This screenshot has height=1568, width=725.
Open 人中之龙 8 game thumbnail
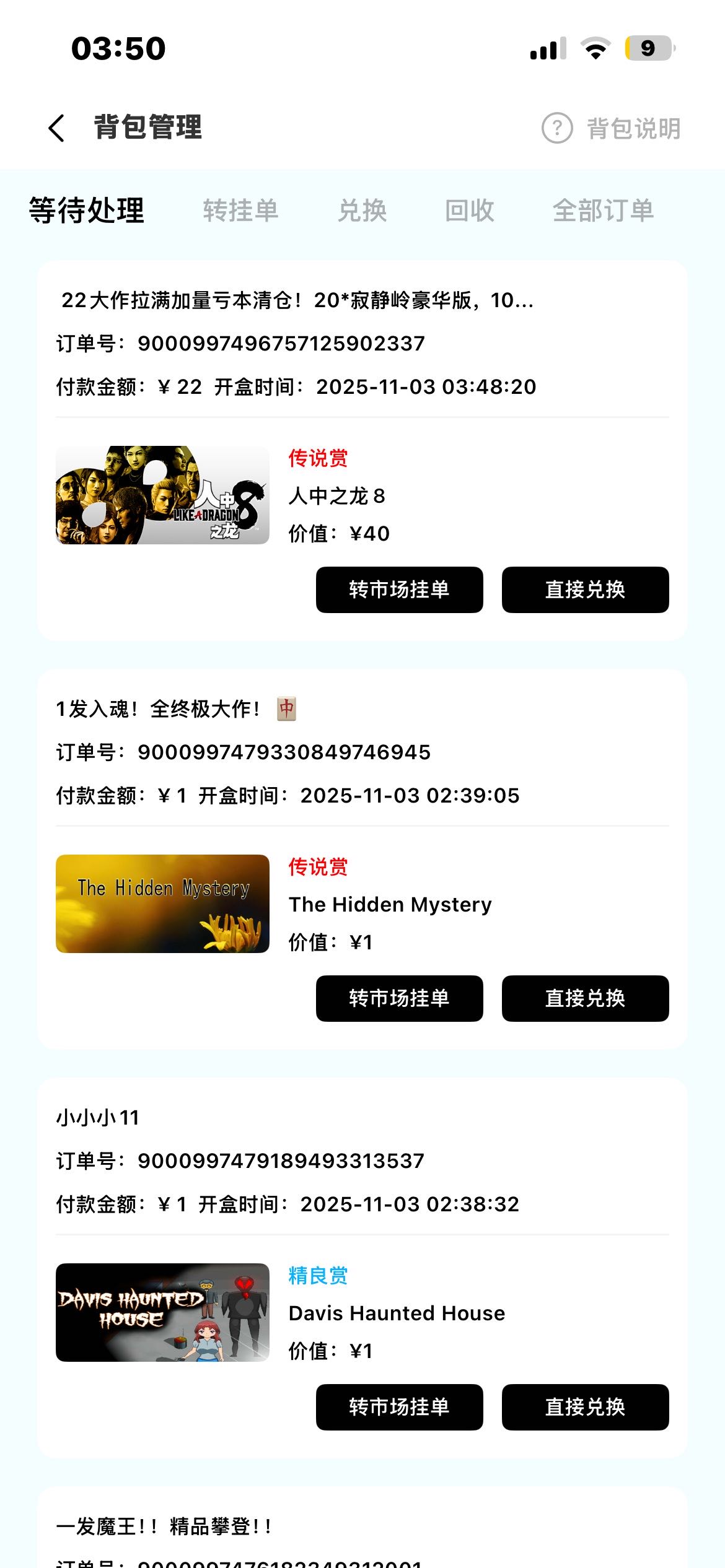coord(162,495)
